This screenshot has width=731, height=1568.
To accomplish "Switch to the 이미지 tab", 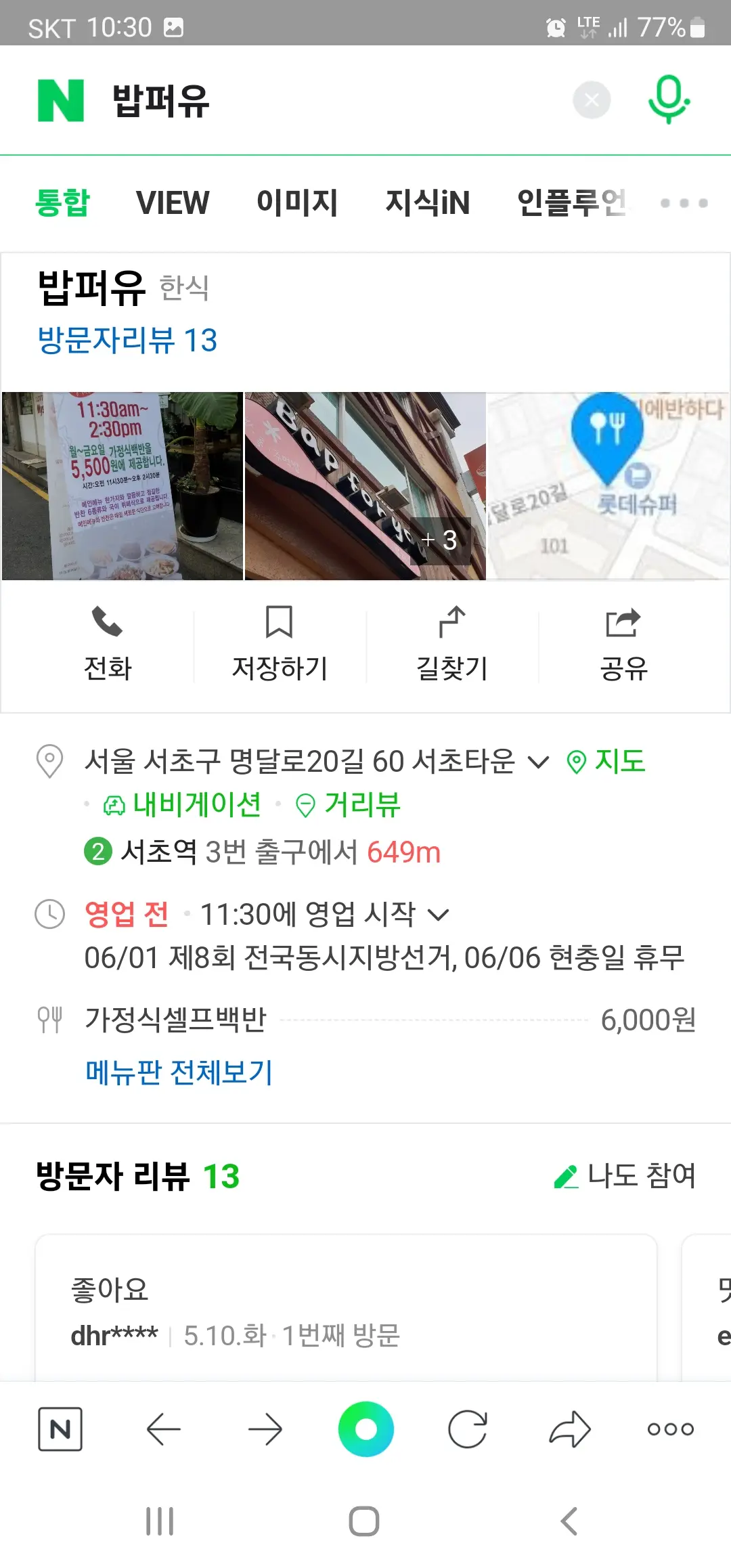I will click(298, 202).
